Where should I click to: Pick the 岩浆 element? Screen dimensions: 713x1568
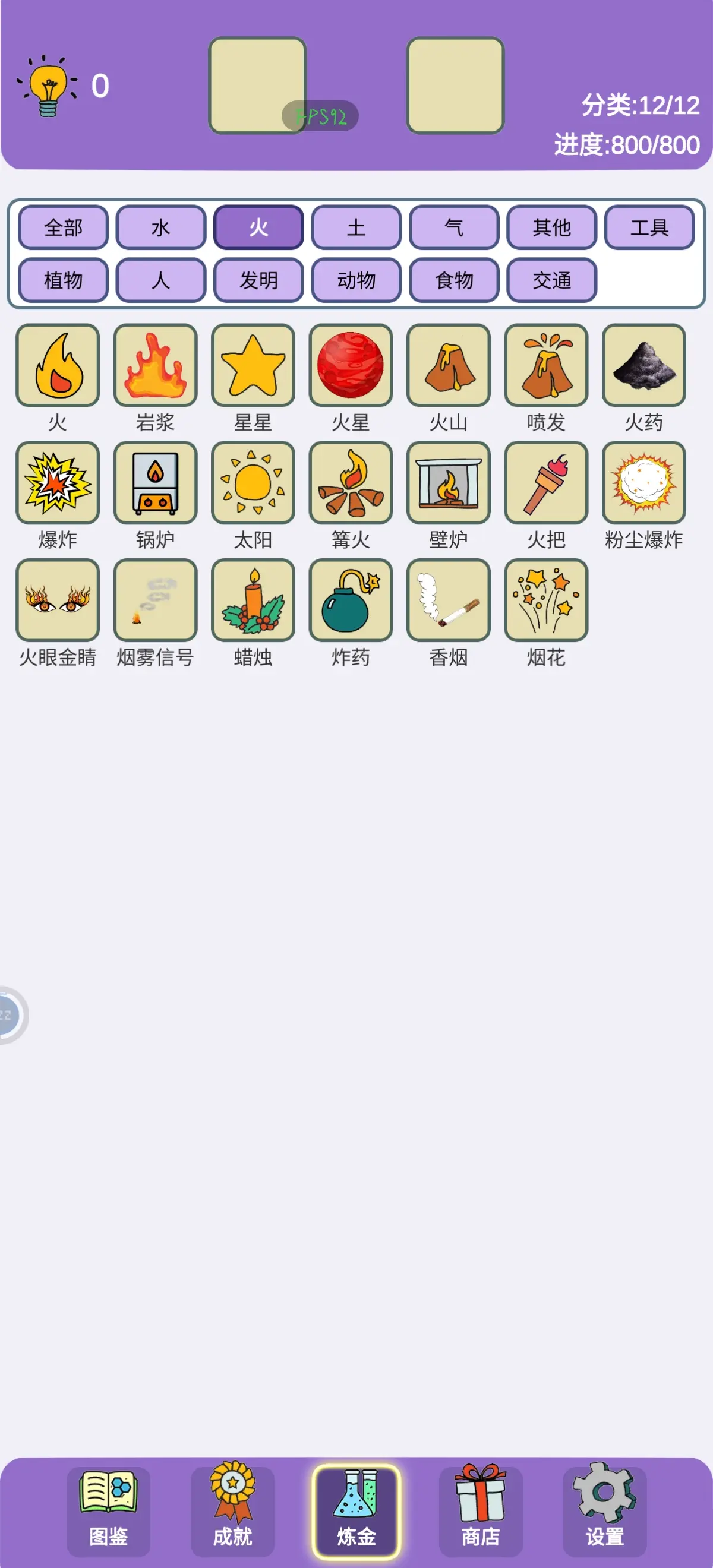[x=155, y=366]
